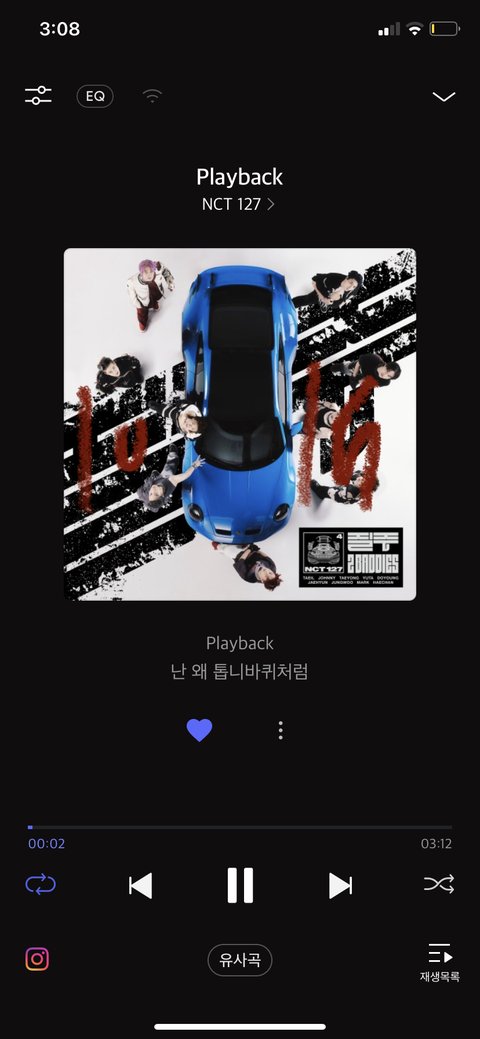Open the 재생목록 playlist queue
The height and width of the screenshot is (1039, 480).
pos(440,963)
